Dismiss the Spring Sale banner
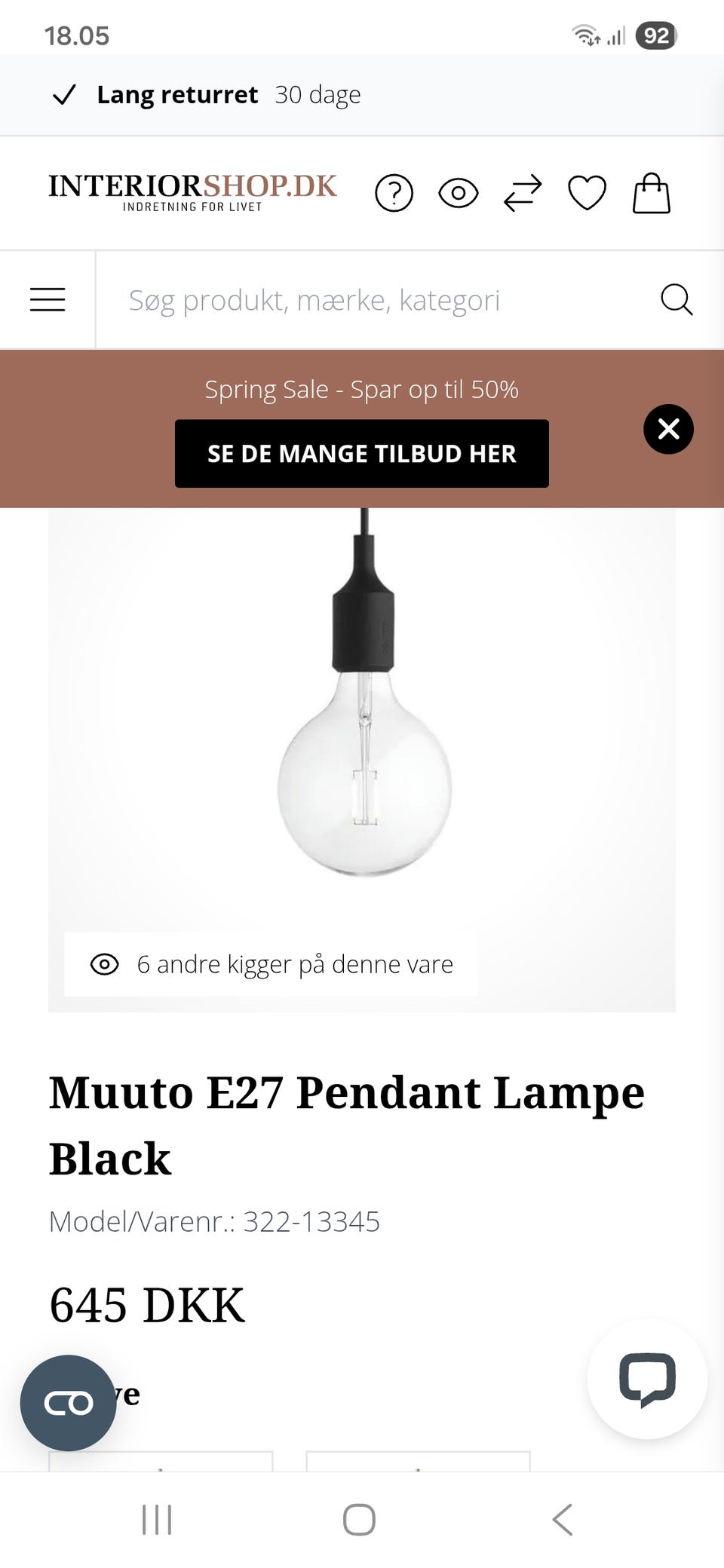 click(x=668, y=430)
